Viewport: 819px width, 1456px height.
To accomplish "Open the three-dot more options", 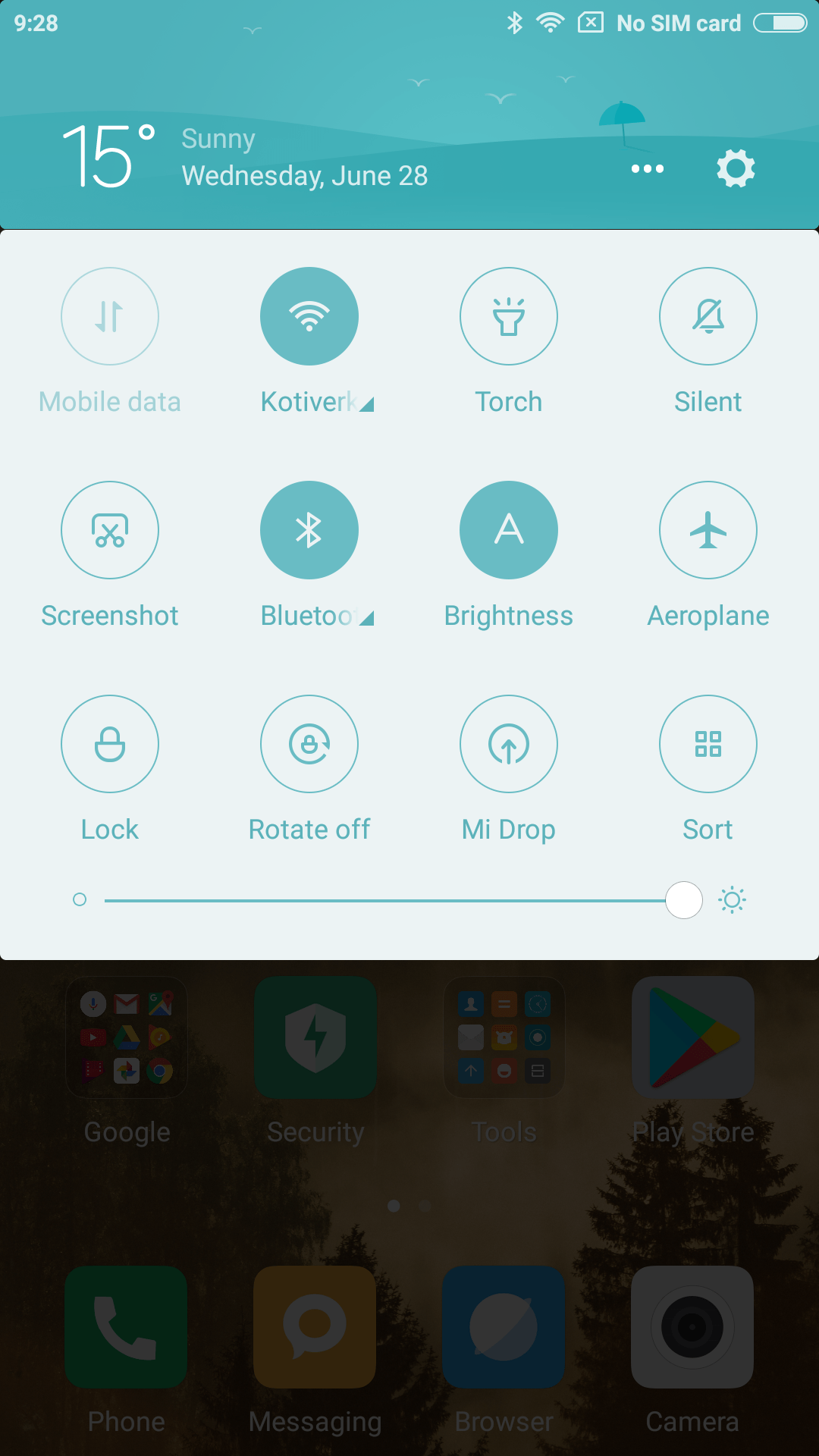I will point(648,168).
